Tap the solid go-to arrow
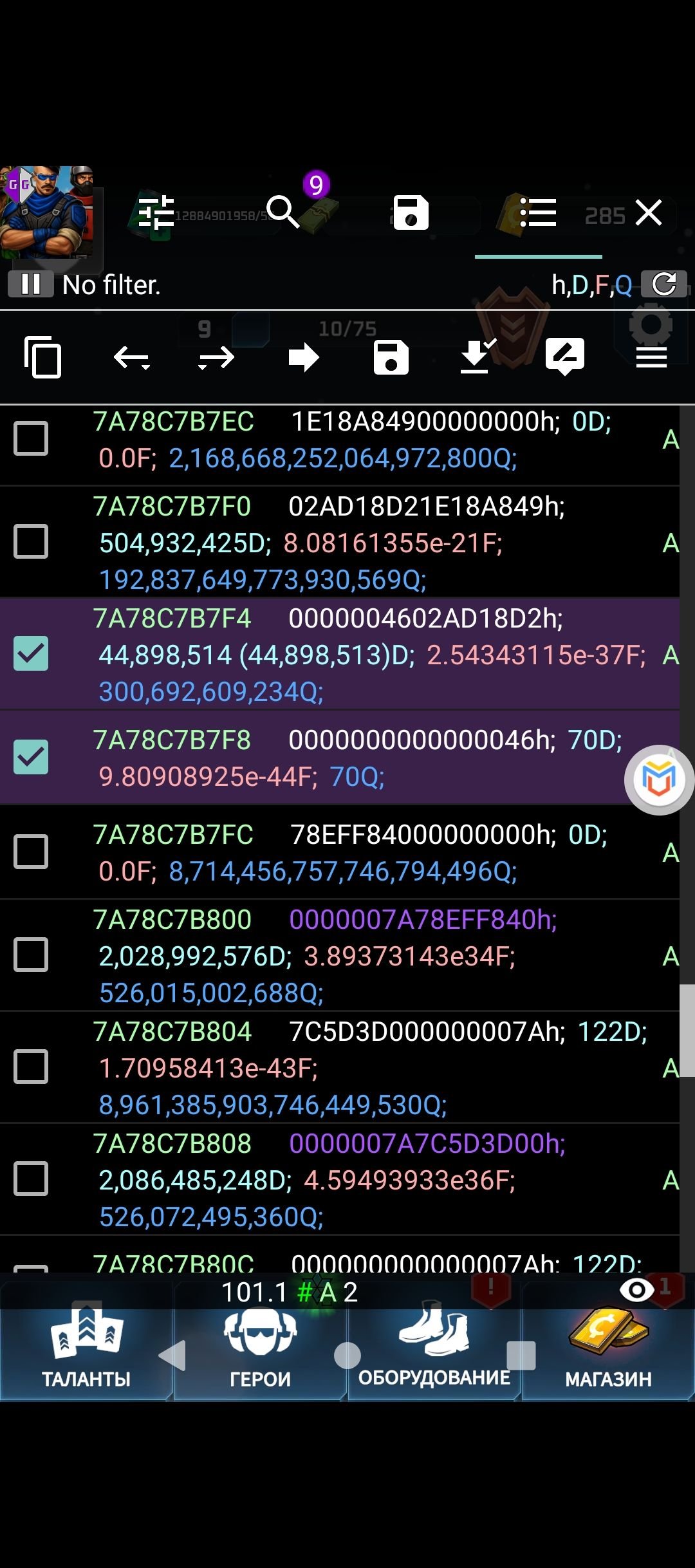The height and width of the screenshot is (1568, 695). click(x=304, y=357)
